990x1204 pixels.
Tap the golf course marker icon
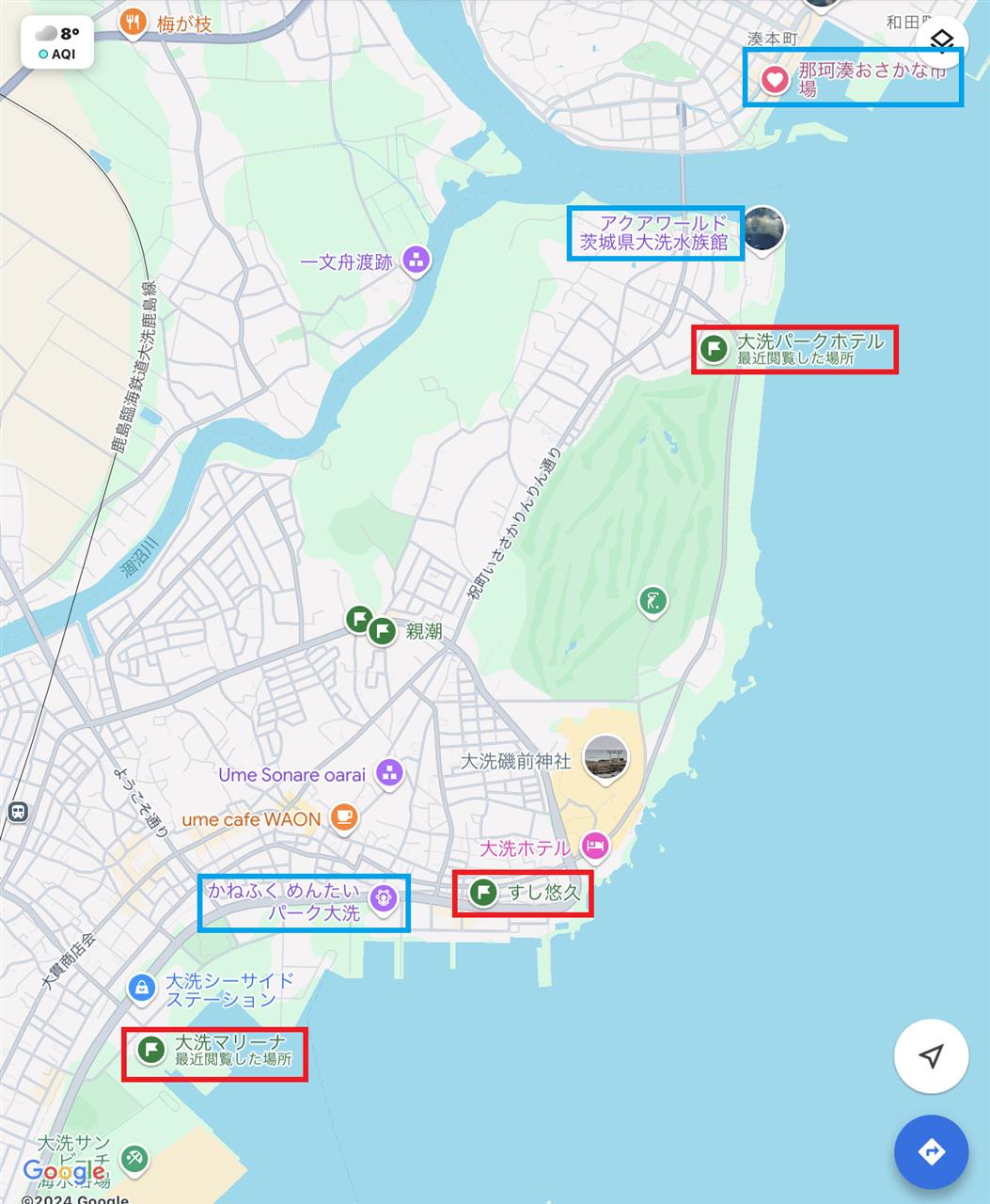click(x=652, y=599)
